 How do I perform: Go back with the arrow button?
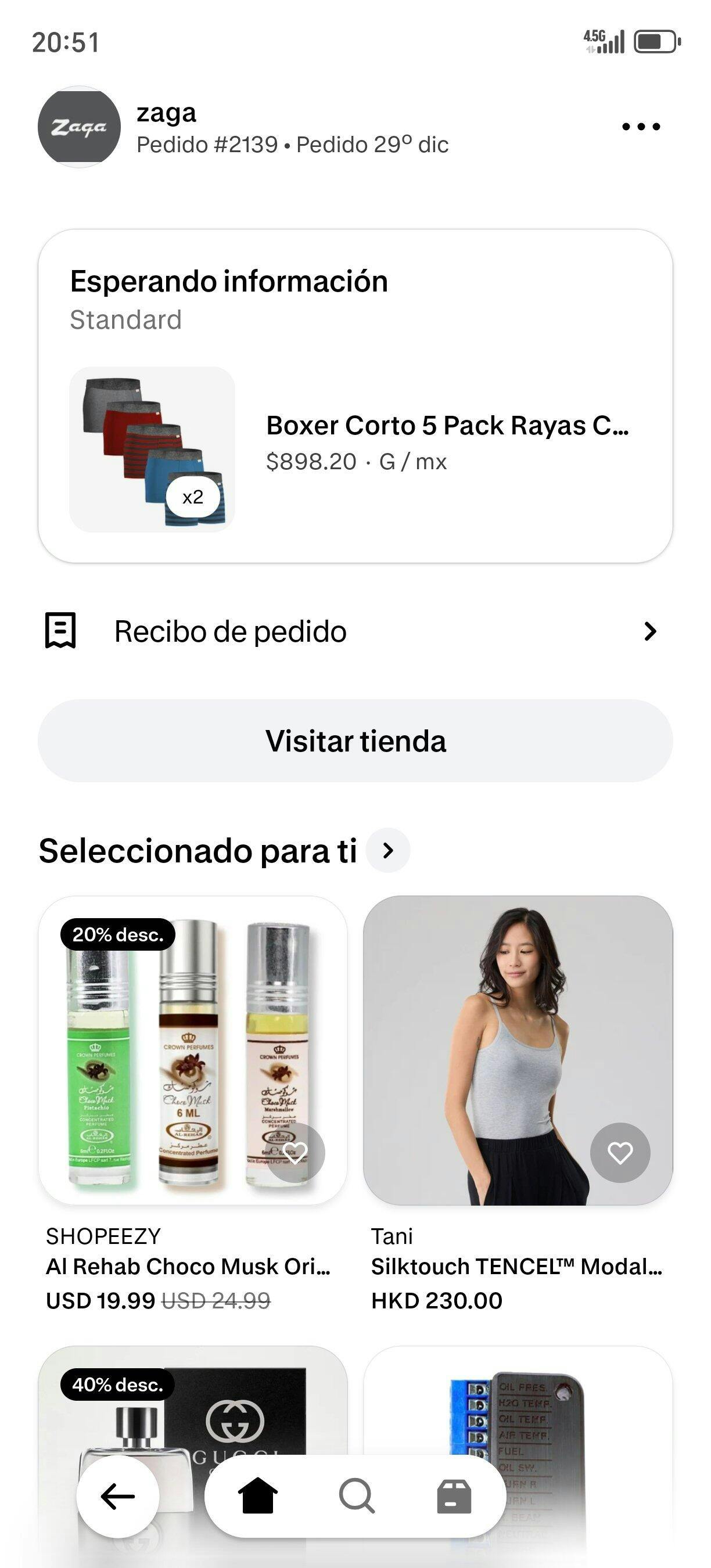click(117, 1496)
